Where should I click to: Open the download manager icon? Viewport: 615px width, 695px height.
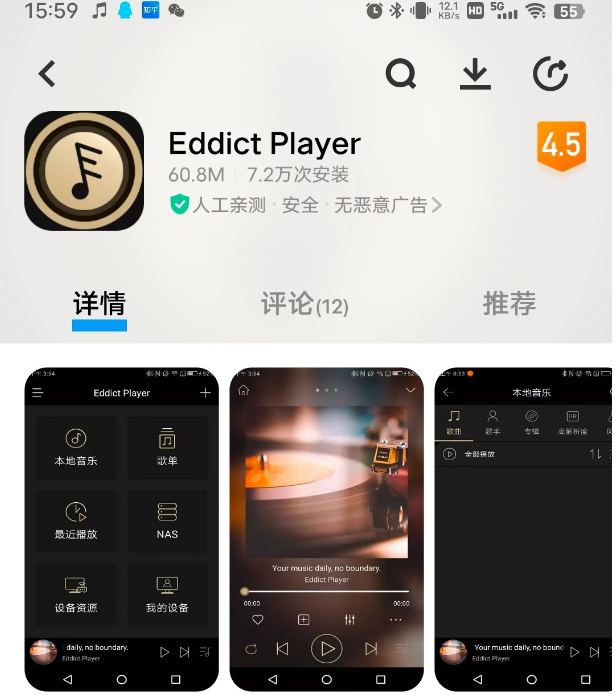click(x=476, y=73)
